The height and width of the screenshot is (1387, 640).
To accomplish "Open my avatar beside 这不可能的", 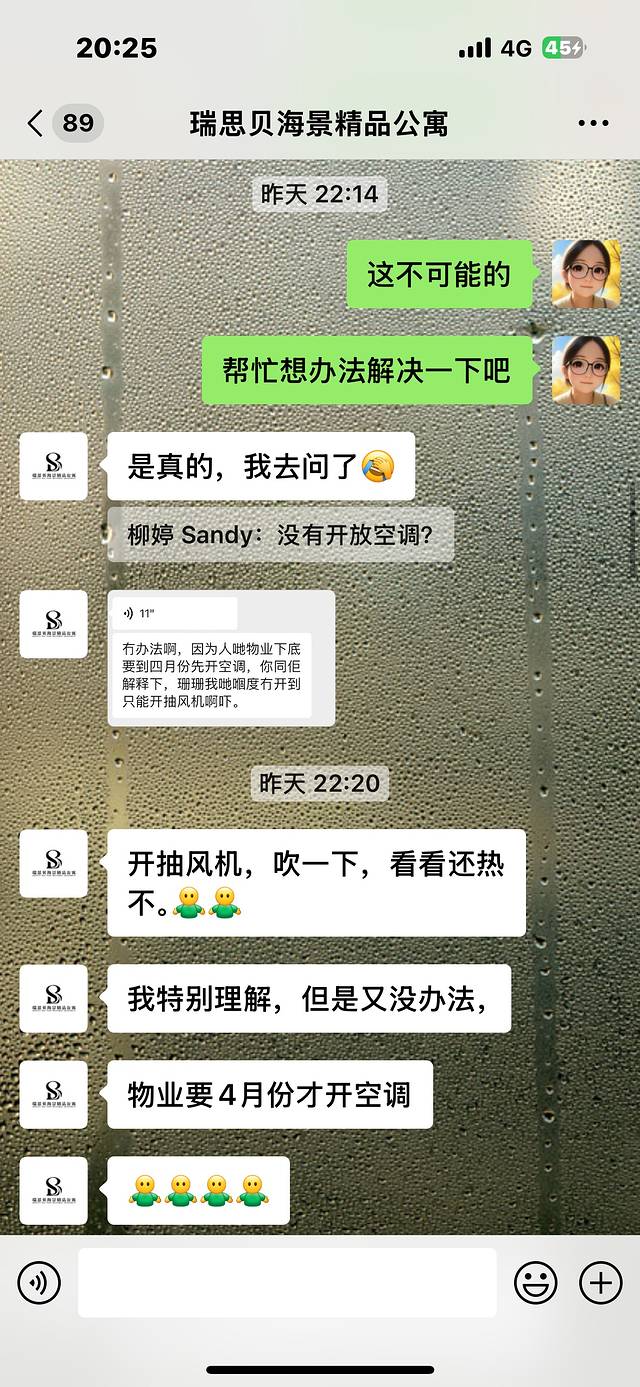I will click(x=586, y=273).
